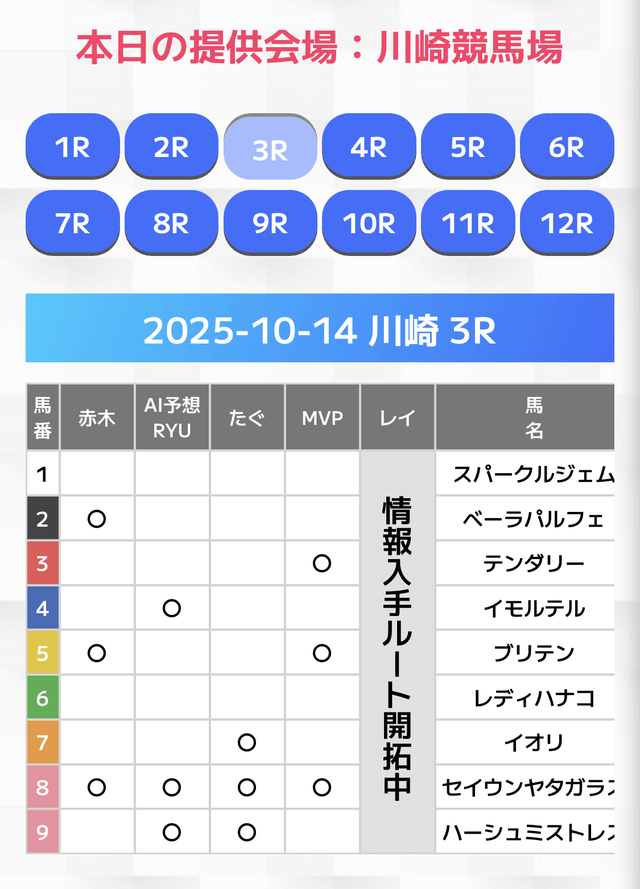The image size is (640, 889).
Task: Switch to race 2R
Action: tap(171, 147)
